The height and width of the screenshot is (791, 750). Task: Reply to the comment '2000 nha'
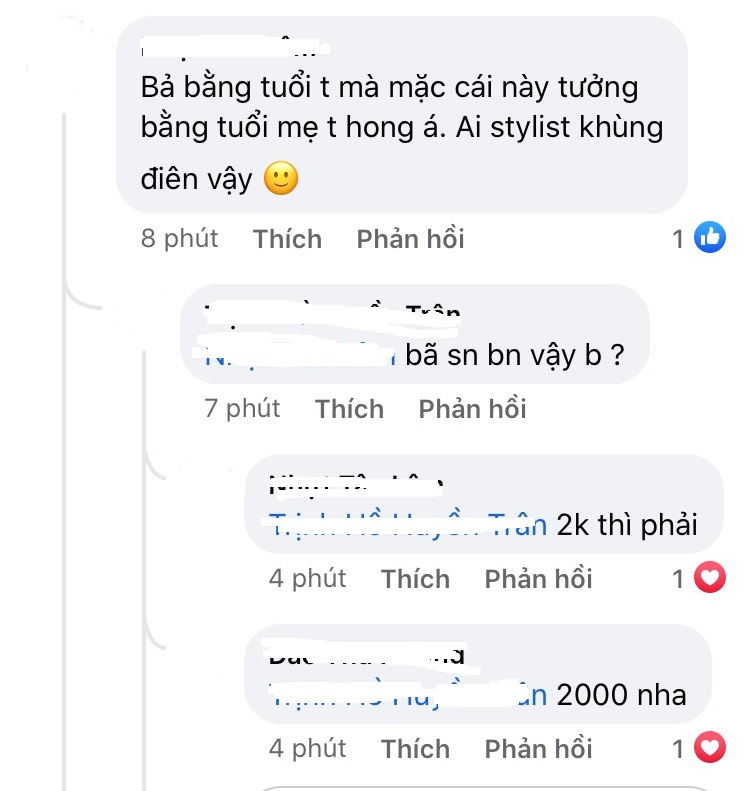pos(538,748)
